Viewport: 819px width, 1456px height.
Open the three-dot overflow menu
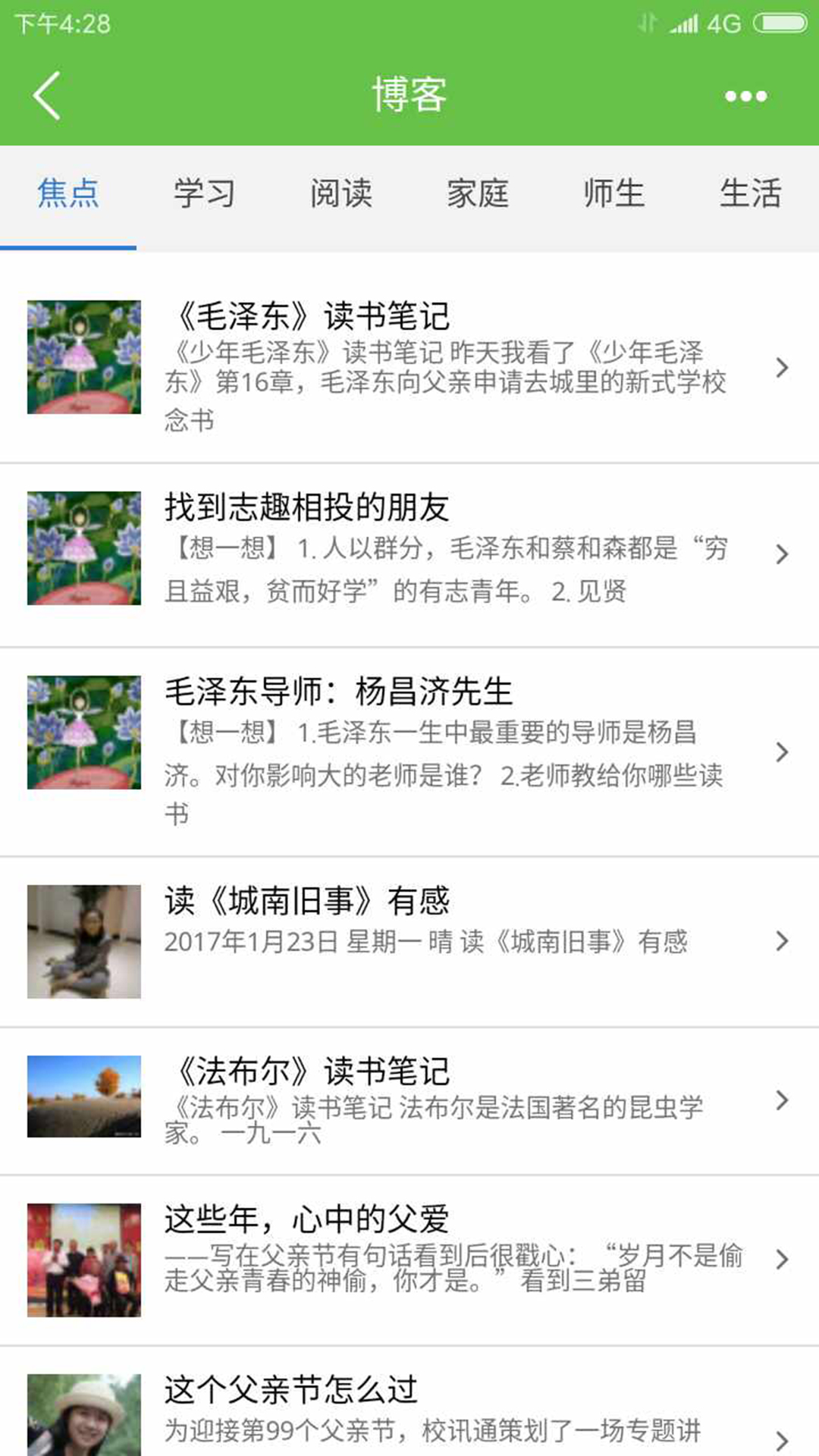click(x=745, y=96)
